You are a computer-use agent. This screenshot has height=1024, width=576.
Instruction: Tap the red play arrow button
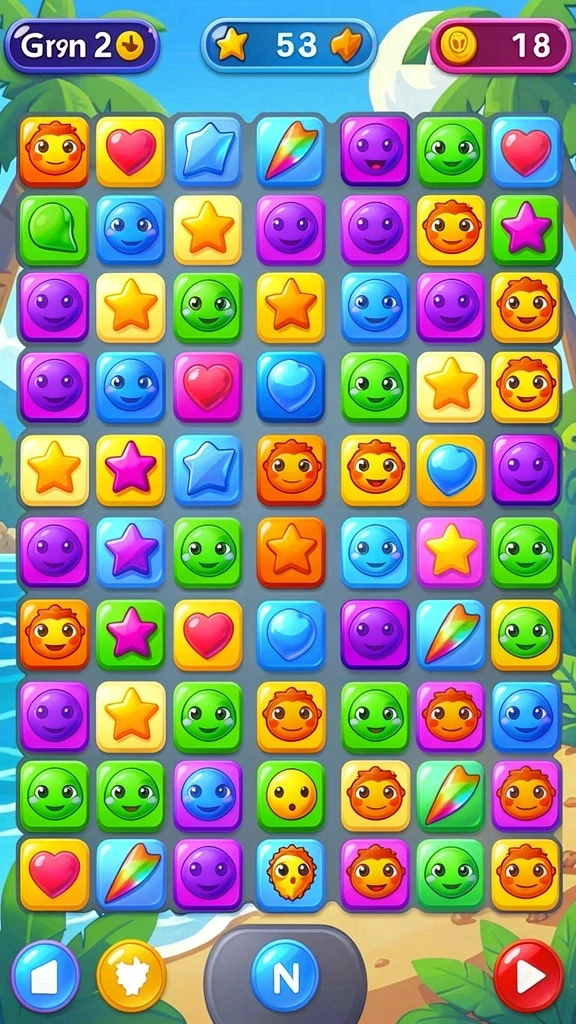pos(528,976)
